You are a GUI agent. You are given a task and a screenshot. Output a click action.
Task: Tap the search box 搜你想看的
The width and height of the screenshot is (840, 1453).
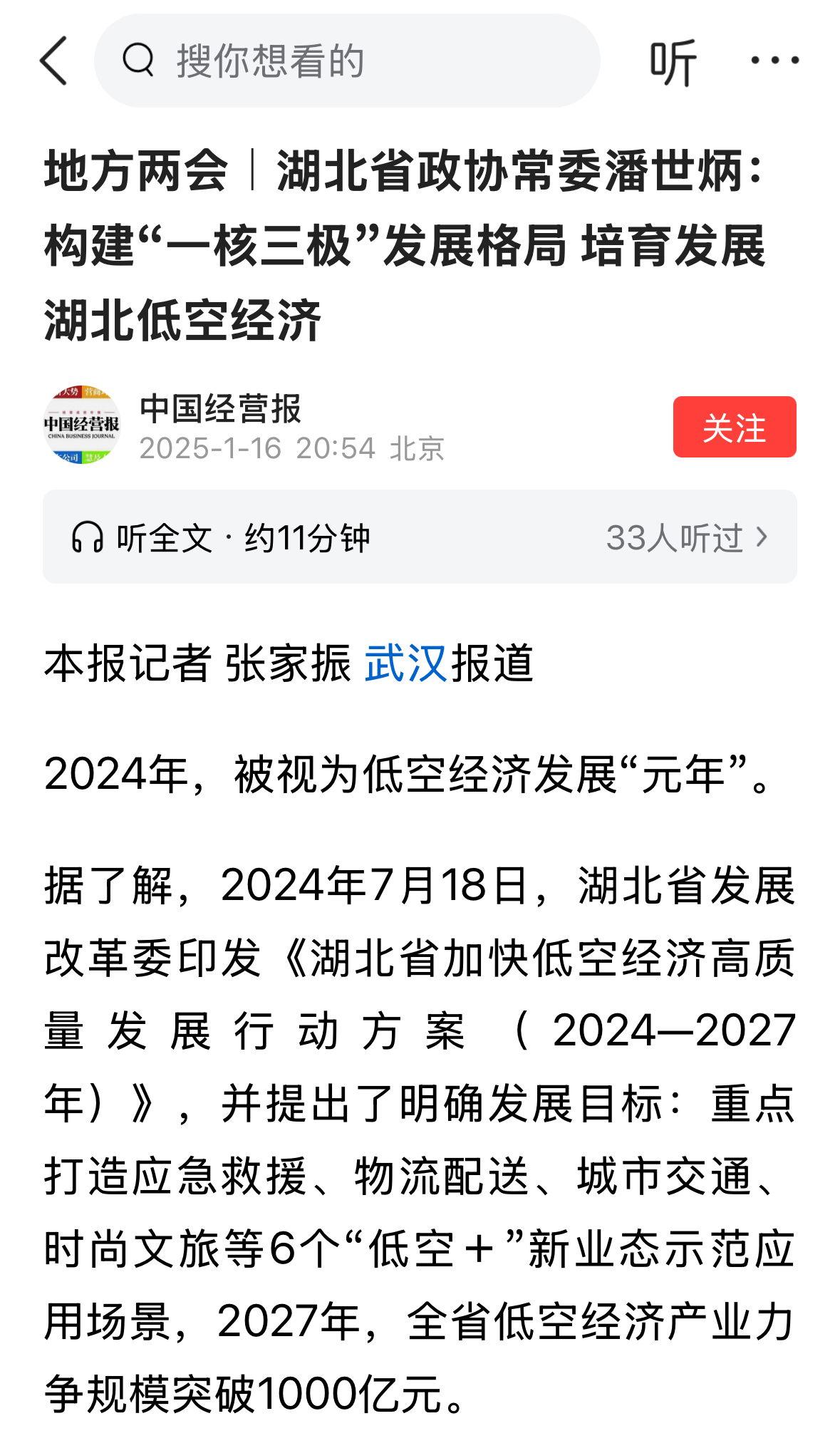347,61
